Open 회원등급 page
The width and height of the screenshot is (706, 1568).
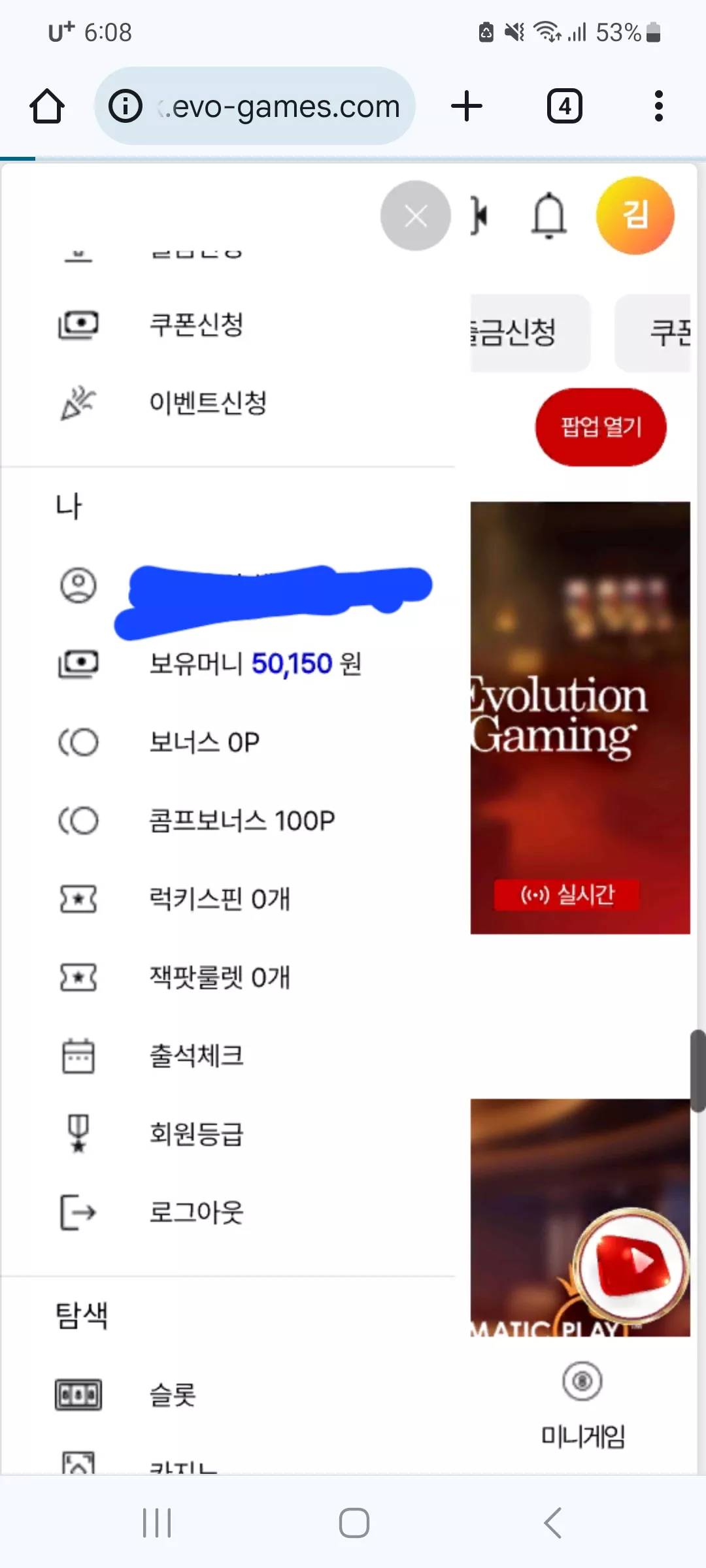(x=229, y=1134)
